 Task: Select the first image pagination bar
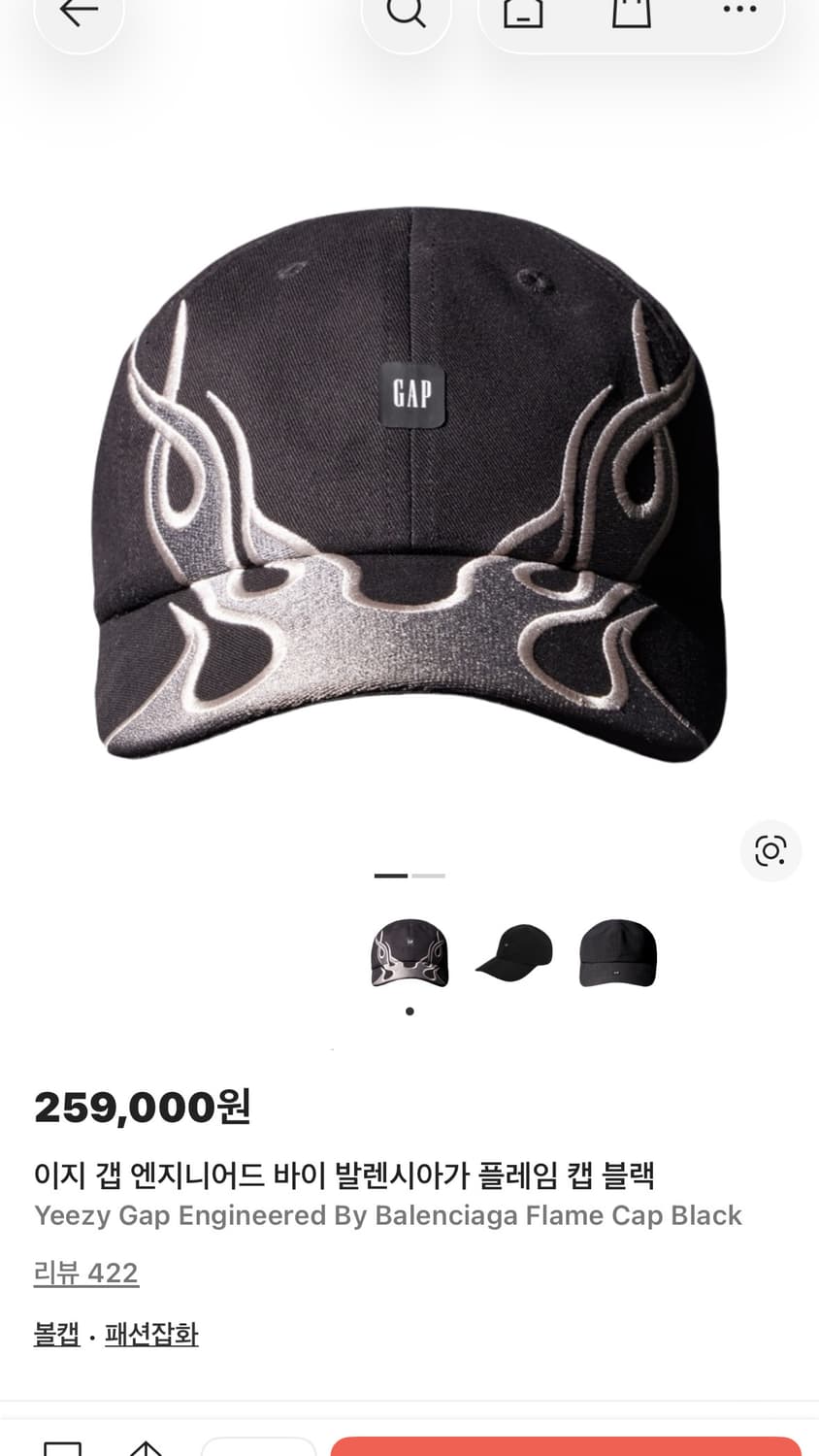(x=392, y=875)
